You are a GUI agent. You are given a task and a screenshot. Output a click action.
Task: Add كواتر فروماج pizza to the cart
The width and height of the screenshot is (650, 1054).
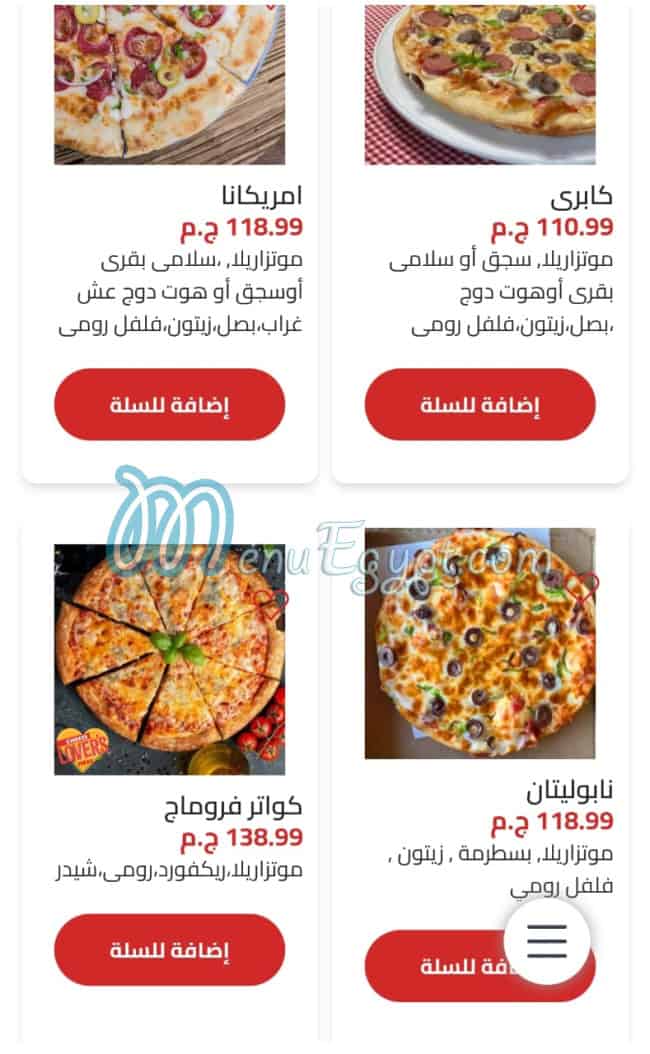(169, 950)
